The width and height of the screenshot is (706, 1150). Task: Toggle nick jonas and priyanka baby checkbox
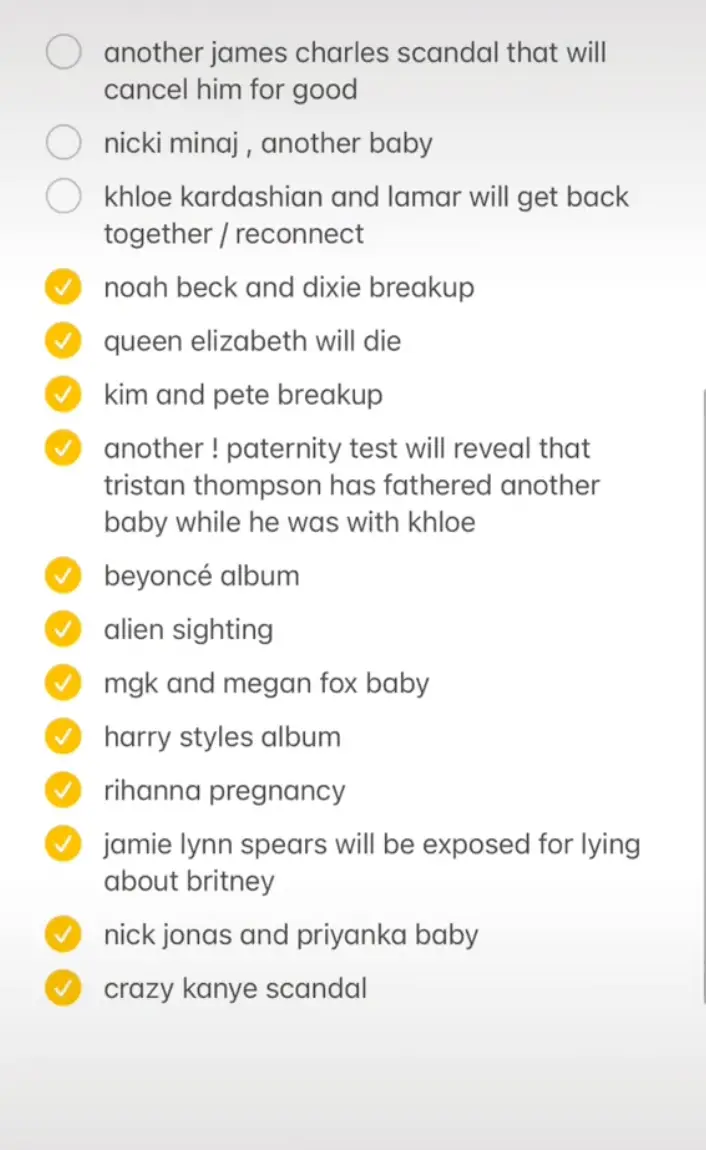[63, 935]
